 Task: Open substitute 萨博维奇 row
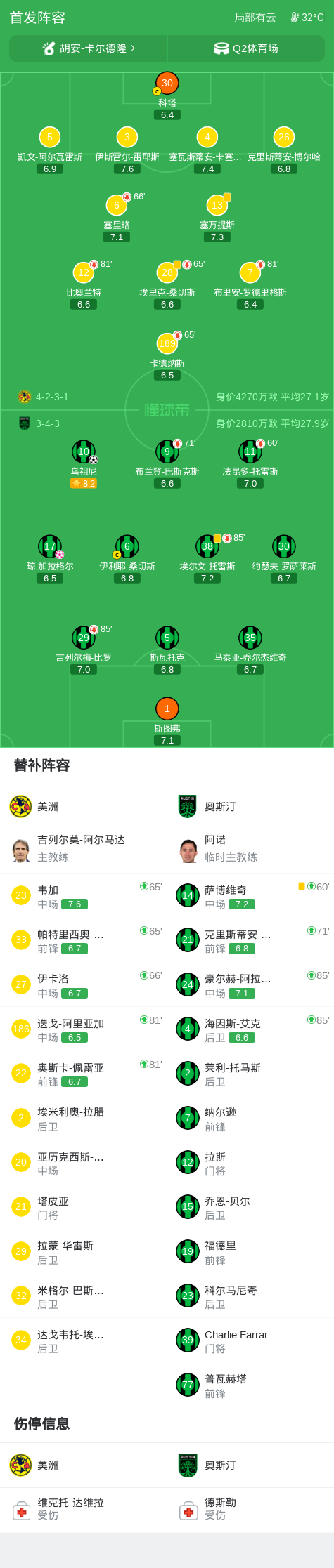pos(250,896)
